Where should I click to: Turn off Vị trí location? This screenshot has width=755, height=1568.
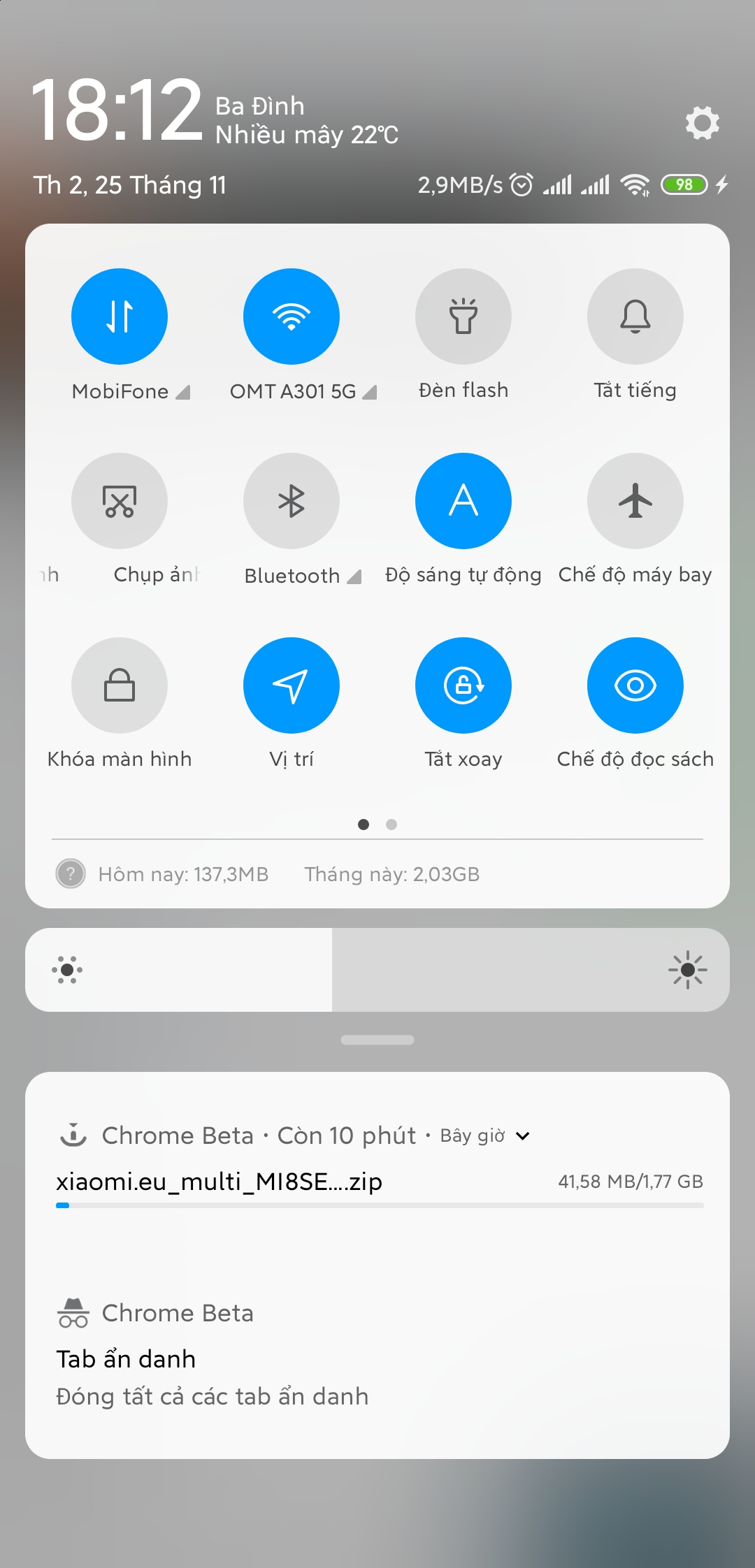[x=292, y=685]
